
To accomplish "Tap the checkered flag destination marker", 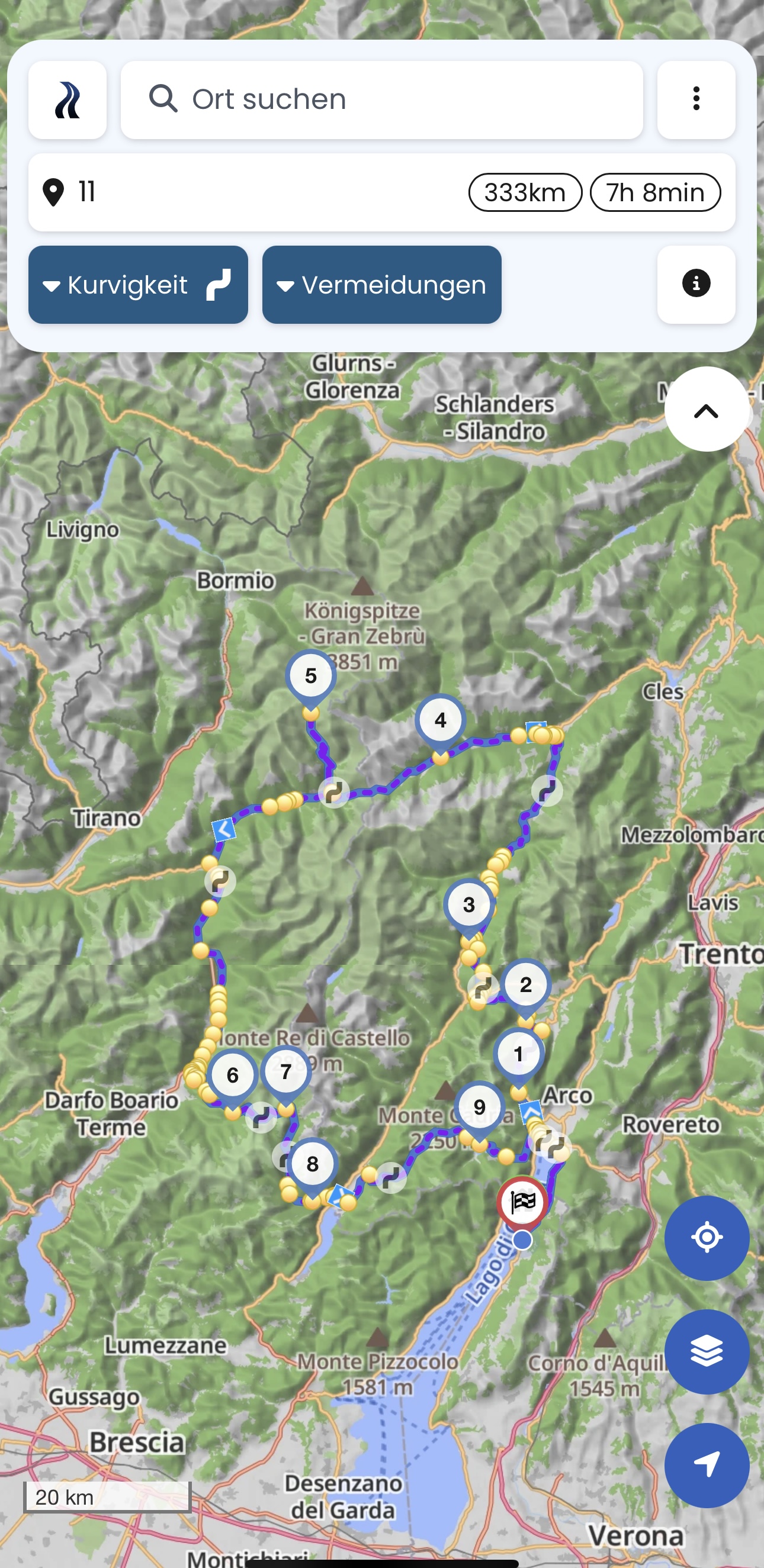I will (x=522, y=1202).
